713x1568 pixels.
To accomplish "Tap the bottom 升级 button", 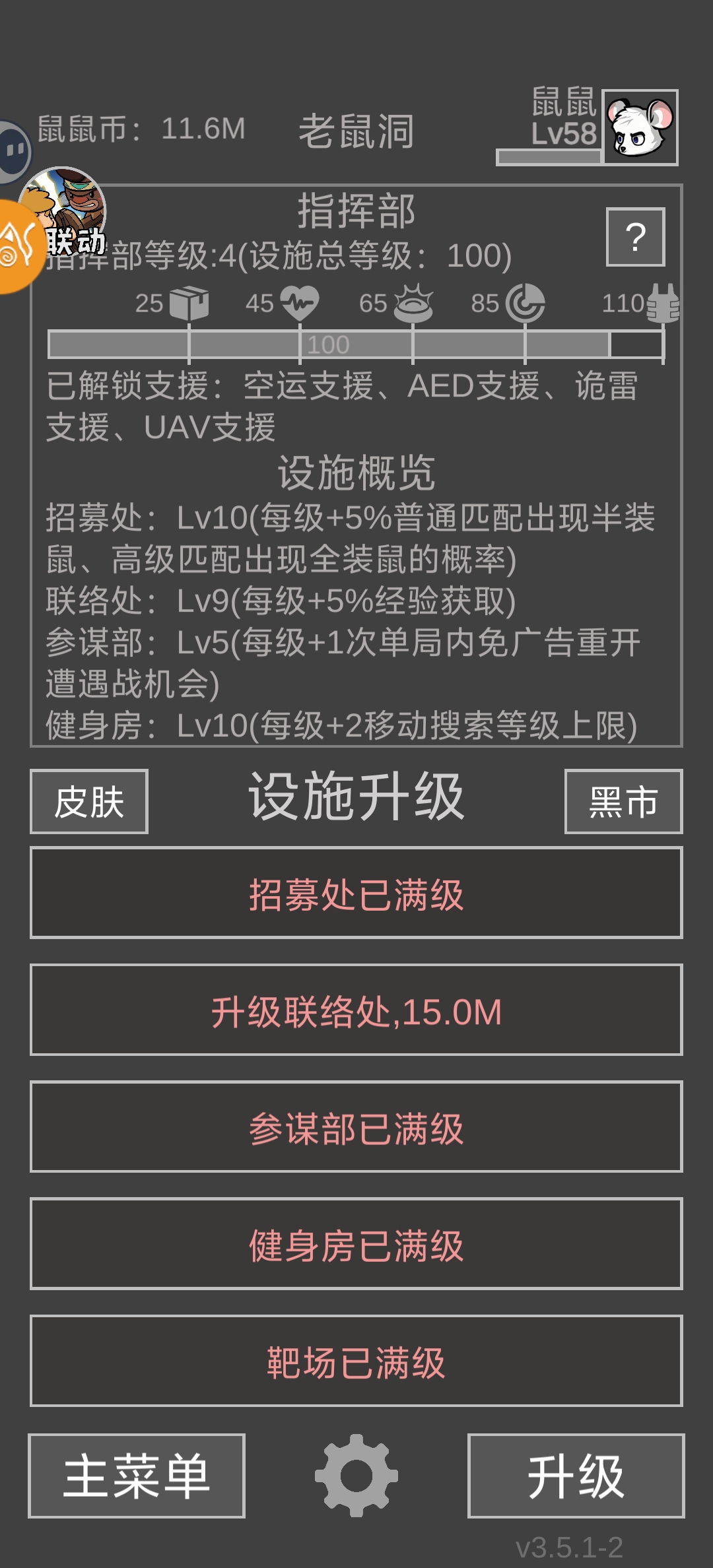I will 576,1476.
